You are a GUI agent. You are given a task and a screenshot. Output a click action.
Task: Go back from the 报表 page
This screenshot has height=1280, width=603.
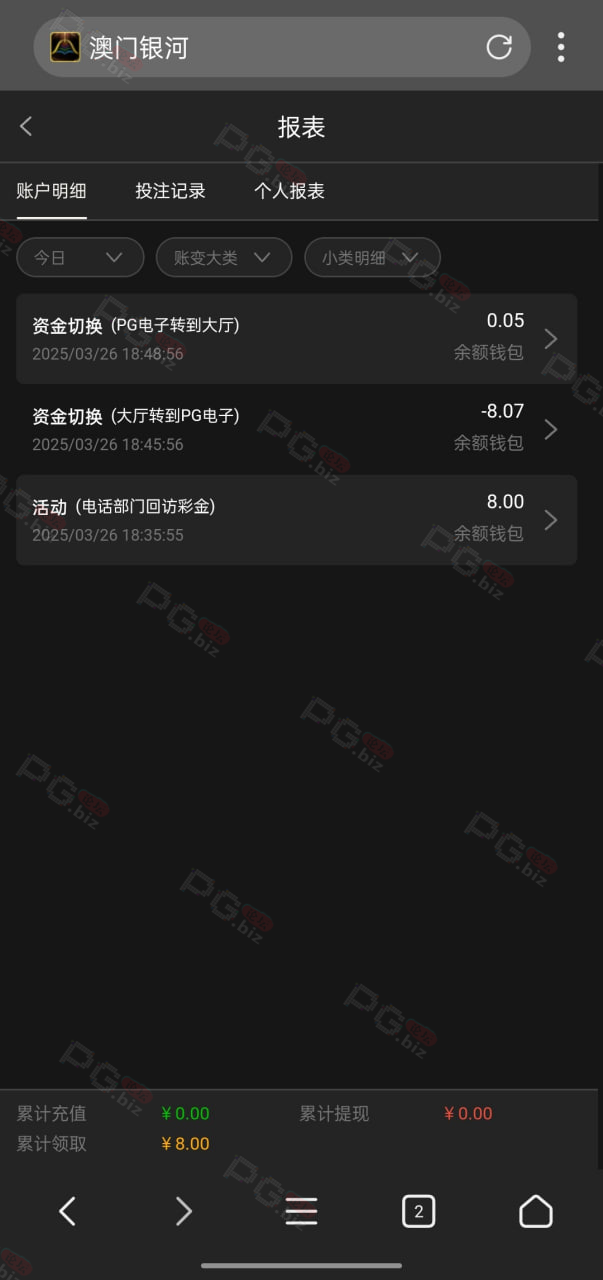click(26, 126)
